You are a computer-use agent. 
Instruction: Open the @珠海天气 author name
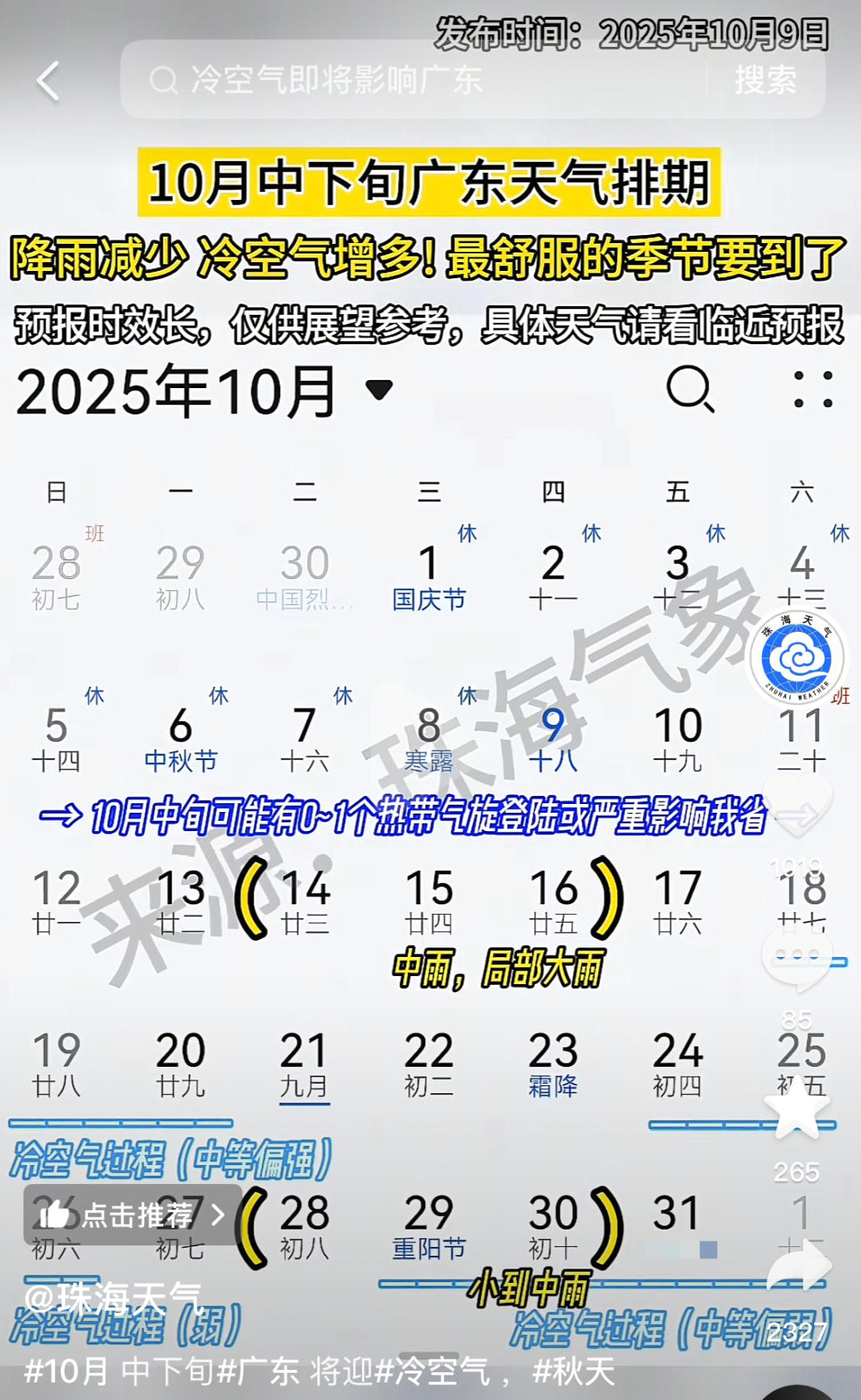tap(112, 1299)
